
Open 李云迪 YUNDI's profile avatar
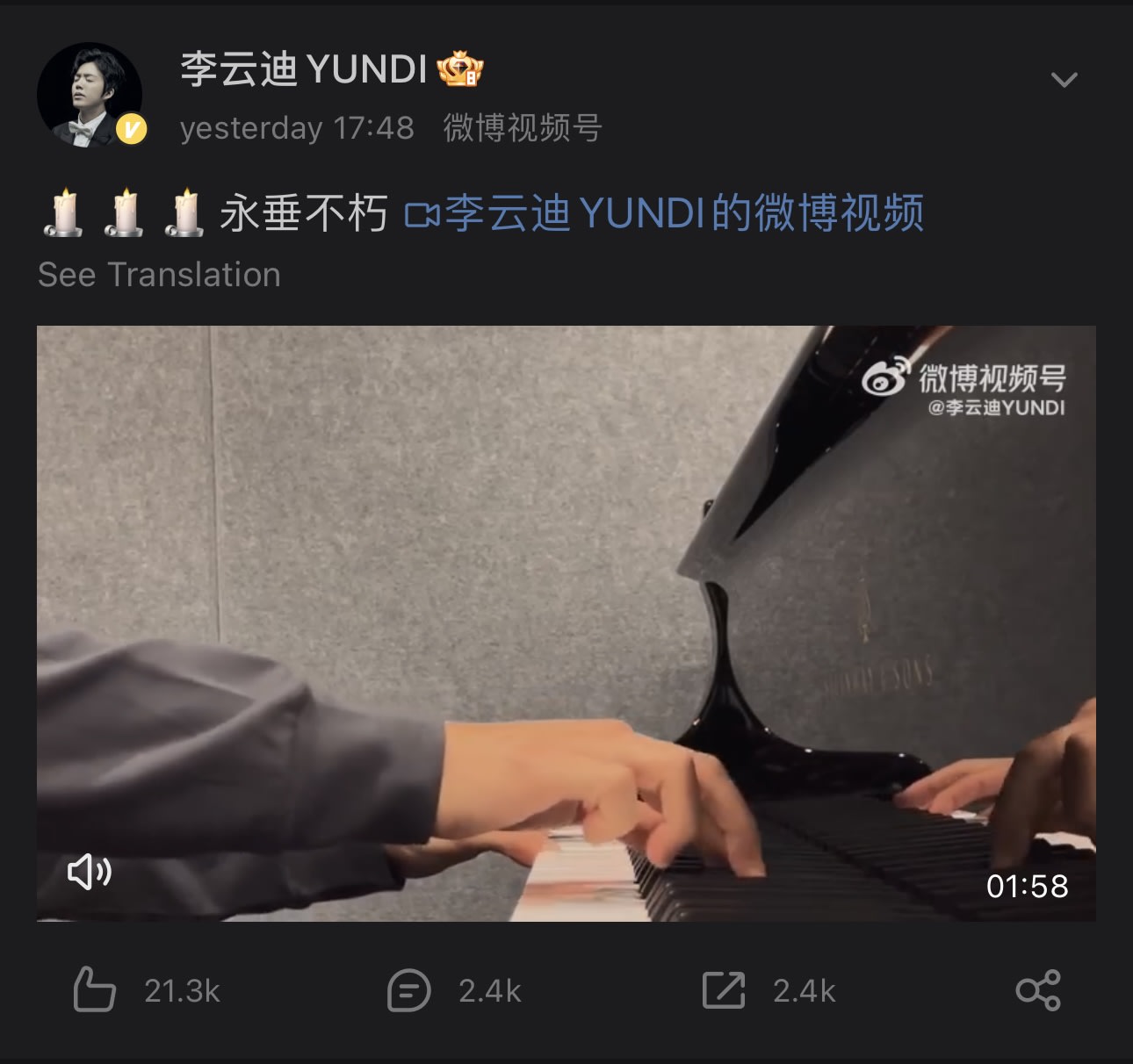pyautogui.click(x=90, y=95)
